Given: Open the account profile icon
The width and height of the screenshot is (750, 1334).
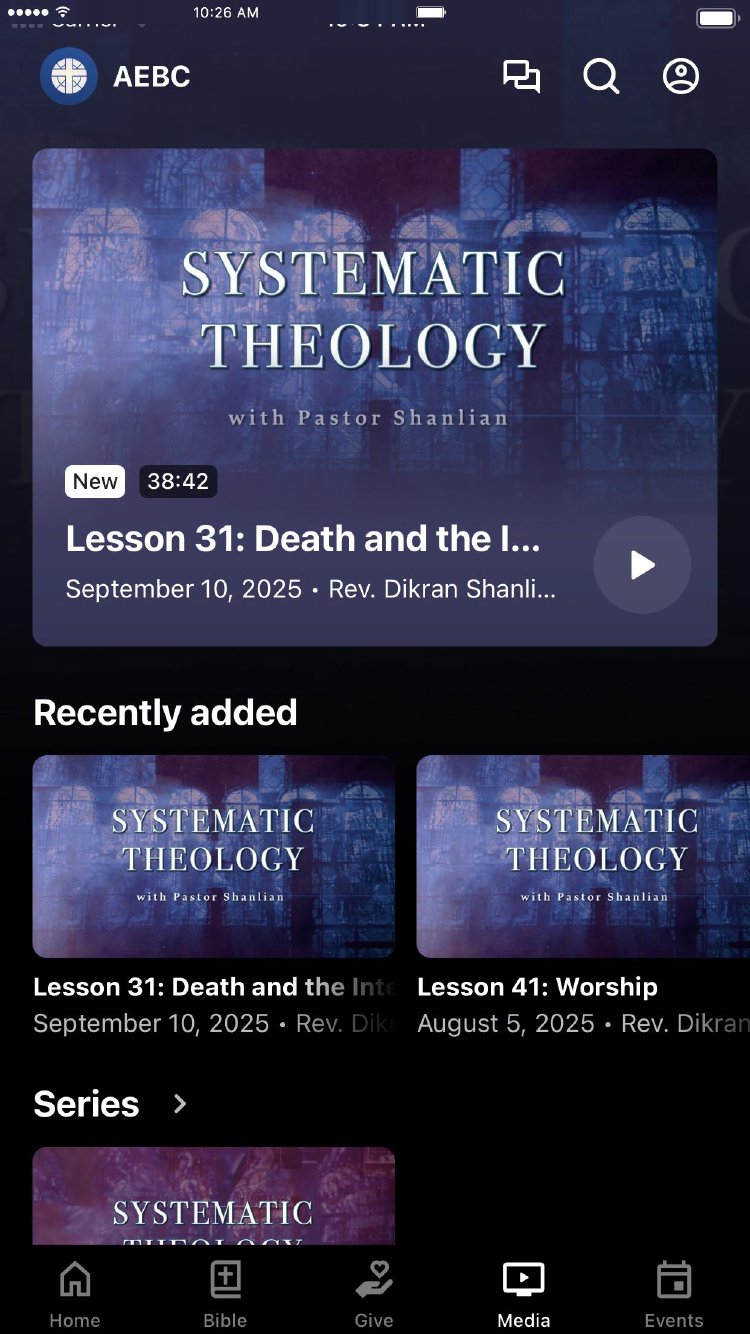Looking at the screenshot, I should coord(681,77).
